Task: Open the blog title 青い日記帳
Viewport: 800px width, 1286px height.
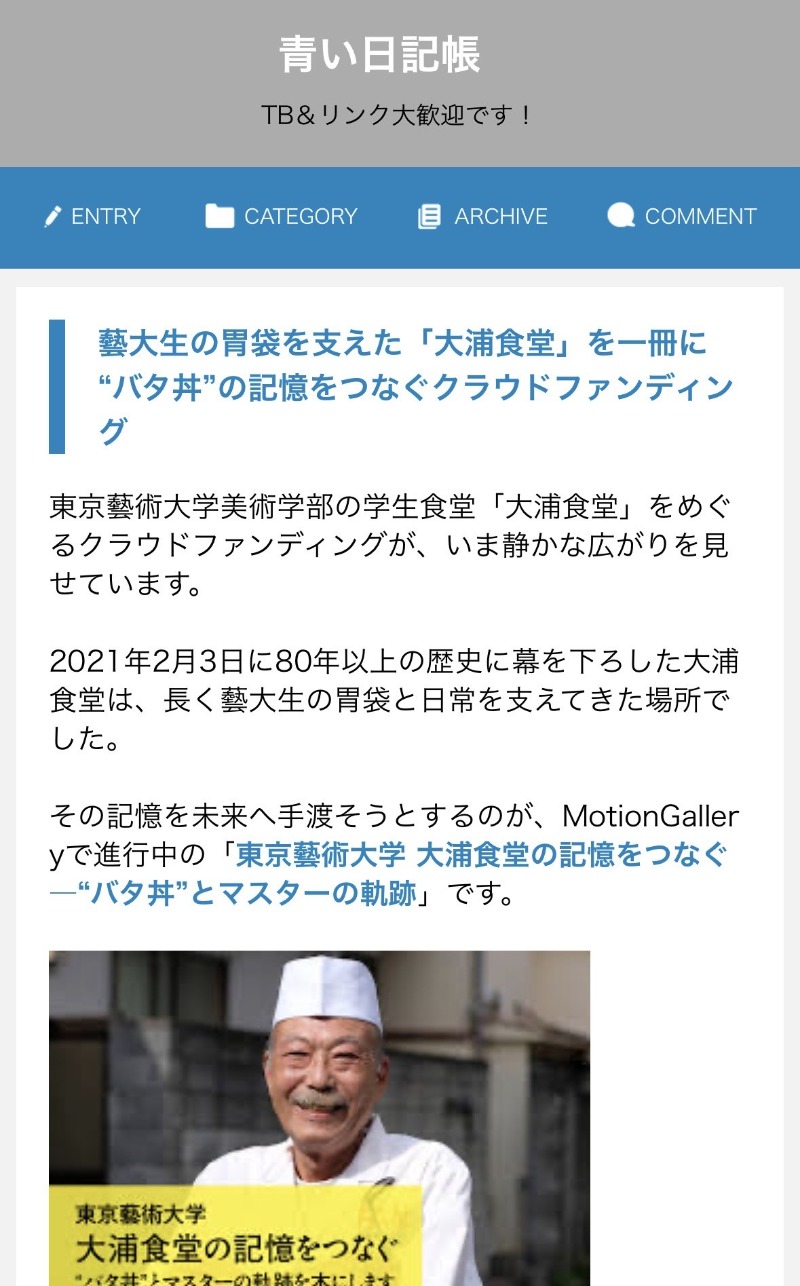Action: 380,55
